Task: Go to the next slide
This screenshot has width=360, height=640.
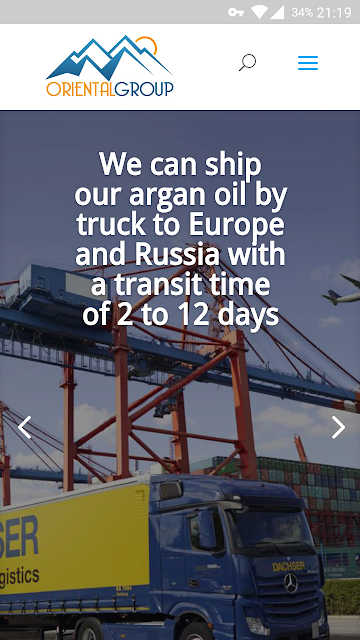Action: 338,427
